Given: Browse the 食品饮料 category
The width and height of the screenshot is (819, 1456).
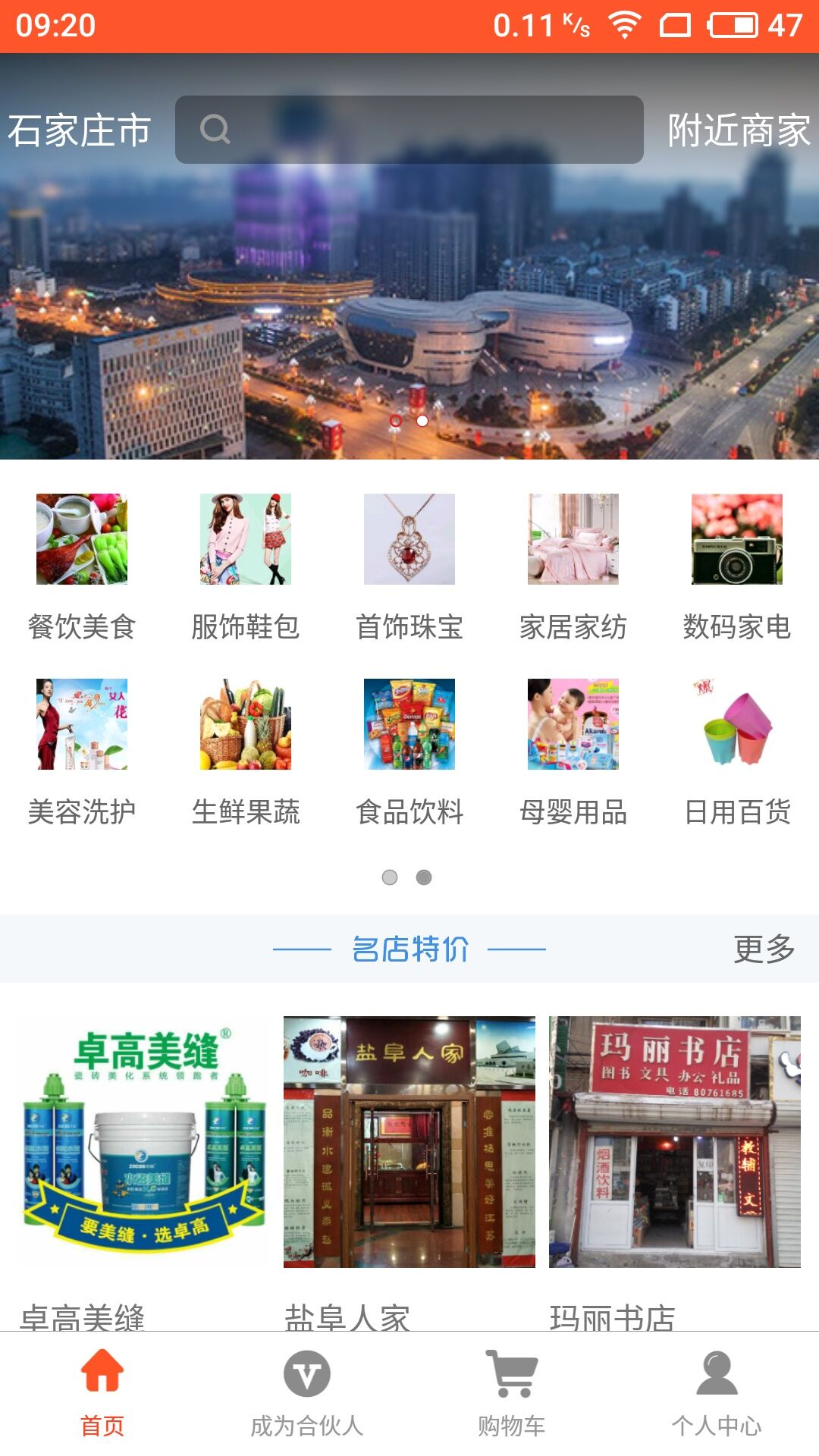Looking at the screenshot, I should click(x=409, y=752).
